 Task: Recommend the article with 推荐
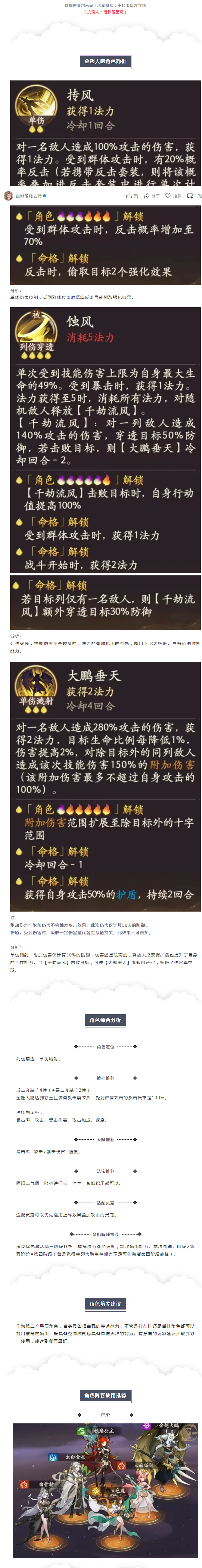[173, 196]
